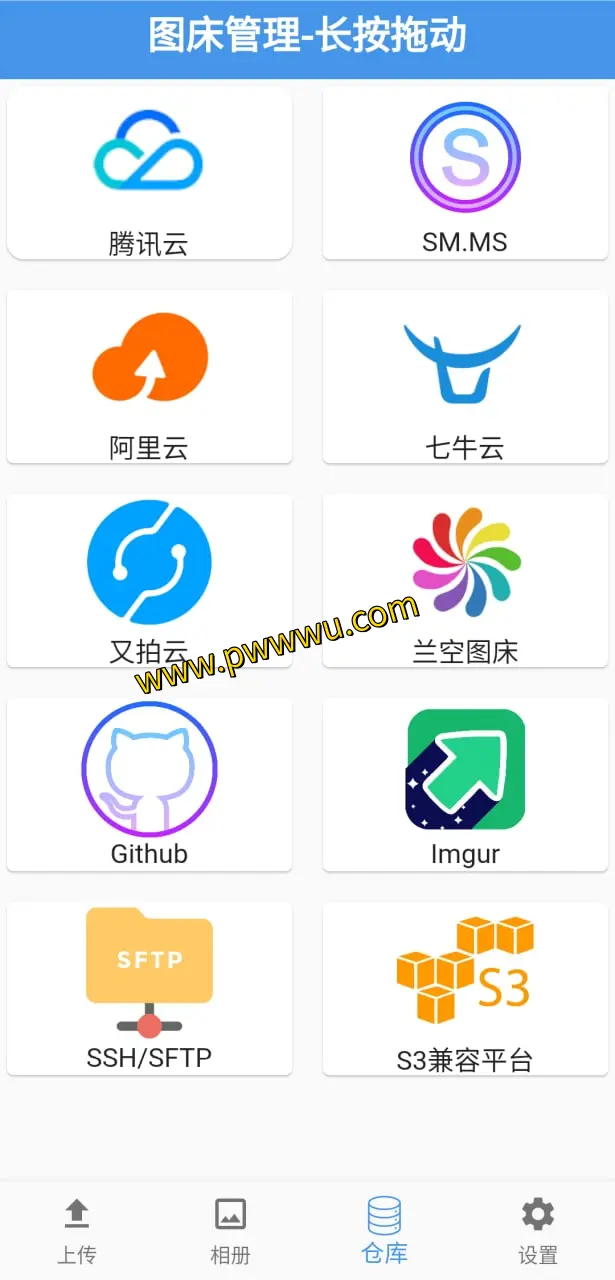Screen dimensions: 615x1280
Task: Switch to the 上传 tab
Action: 77,1230
